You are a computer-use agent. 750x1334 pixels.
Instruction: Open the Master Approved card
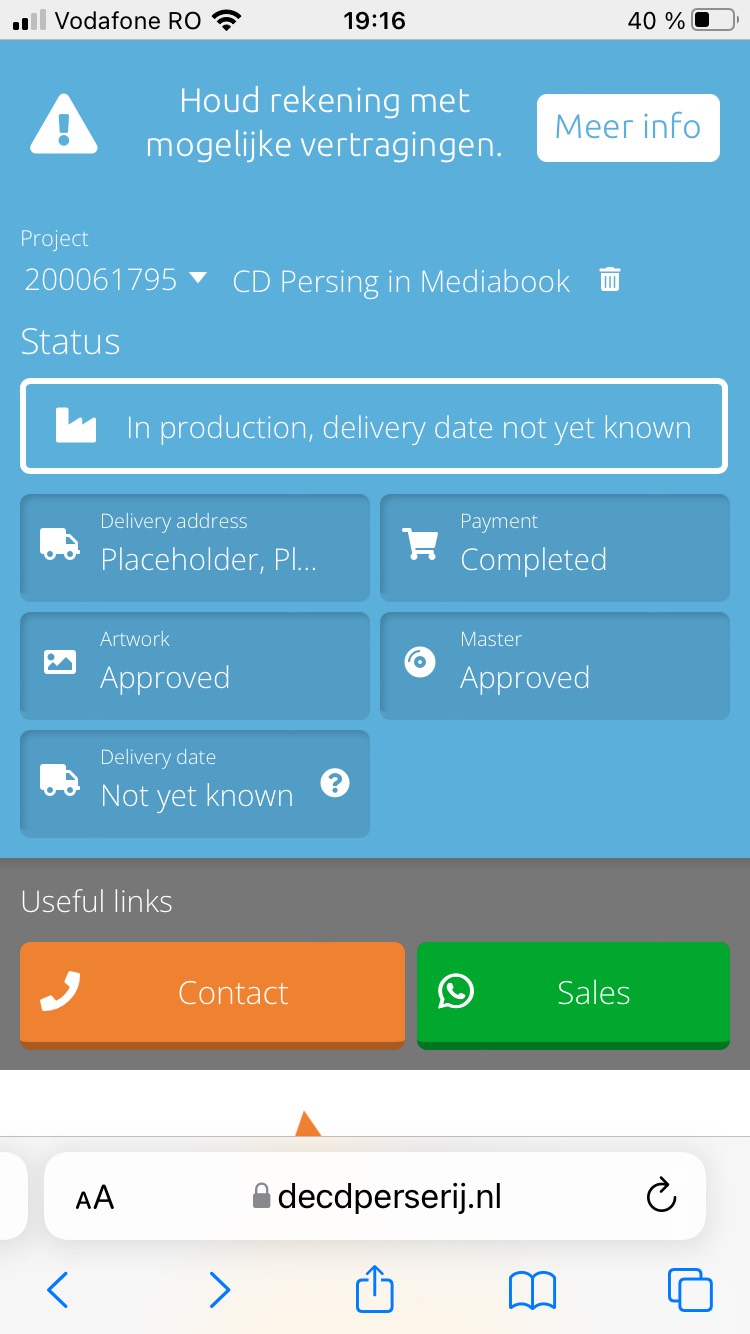554,665
